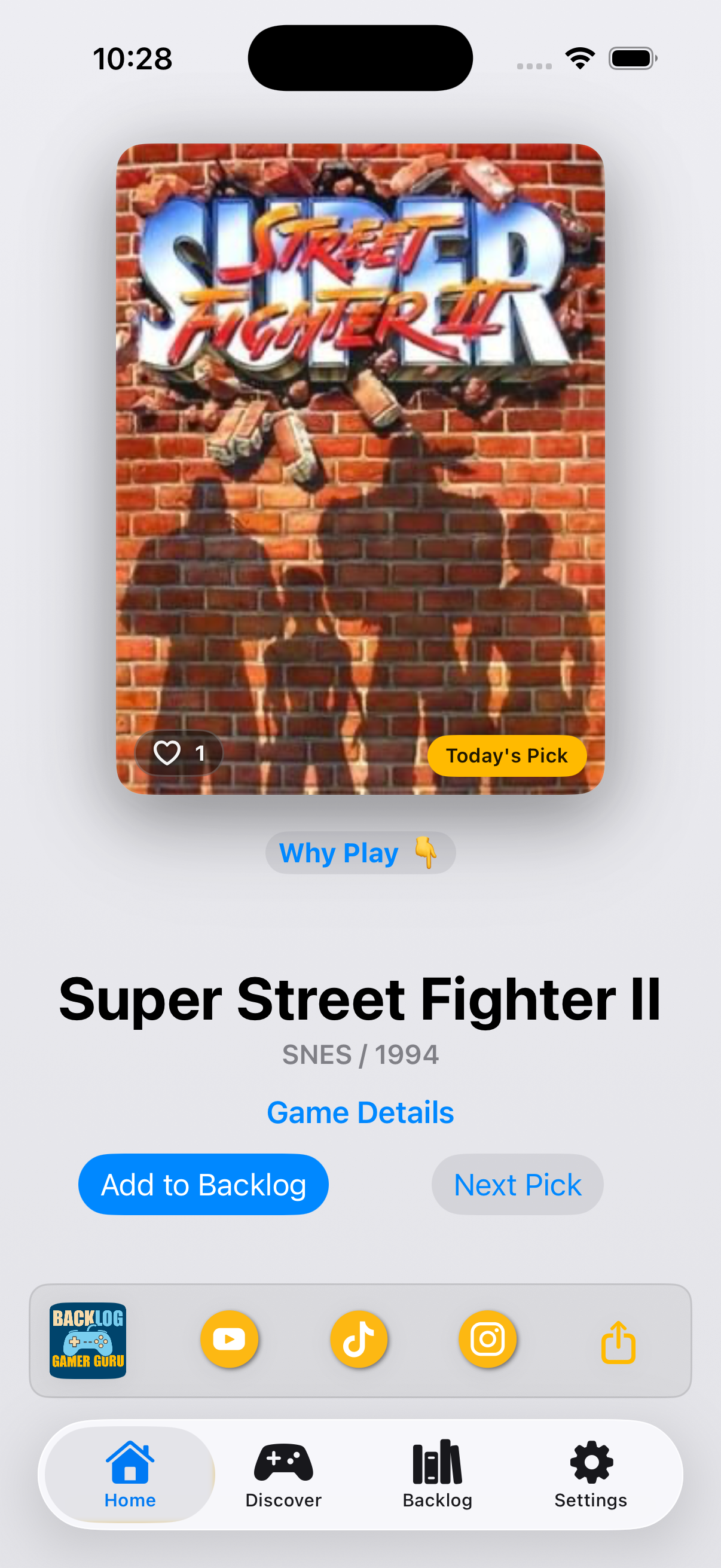Like Super Street Fighter II with the heart

click(167, 753)
